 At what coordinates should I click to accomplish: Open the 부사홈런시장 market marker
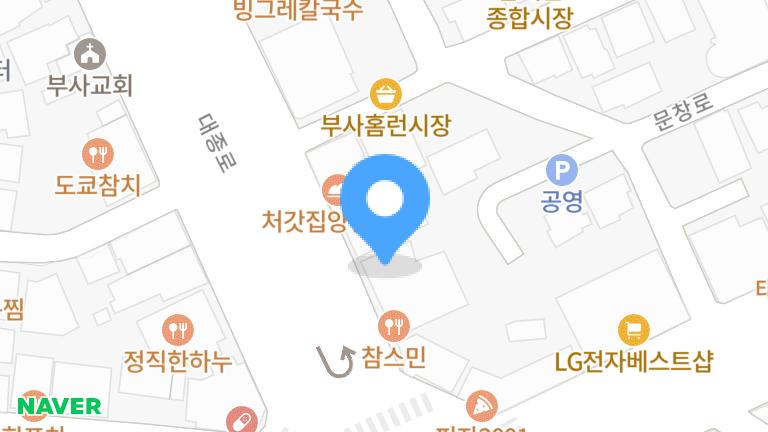point(386,96)
